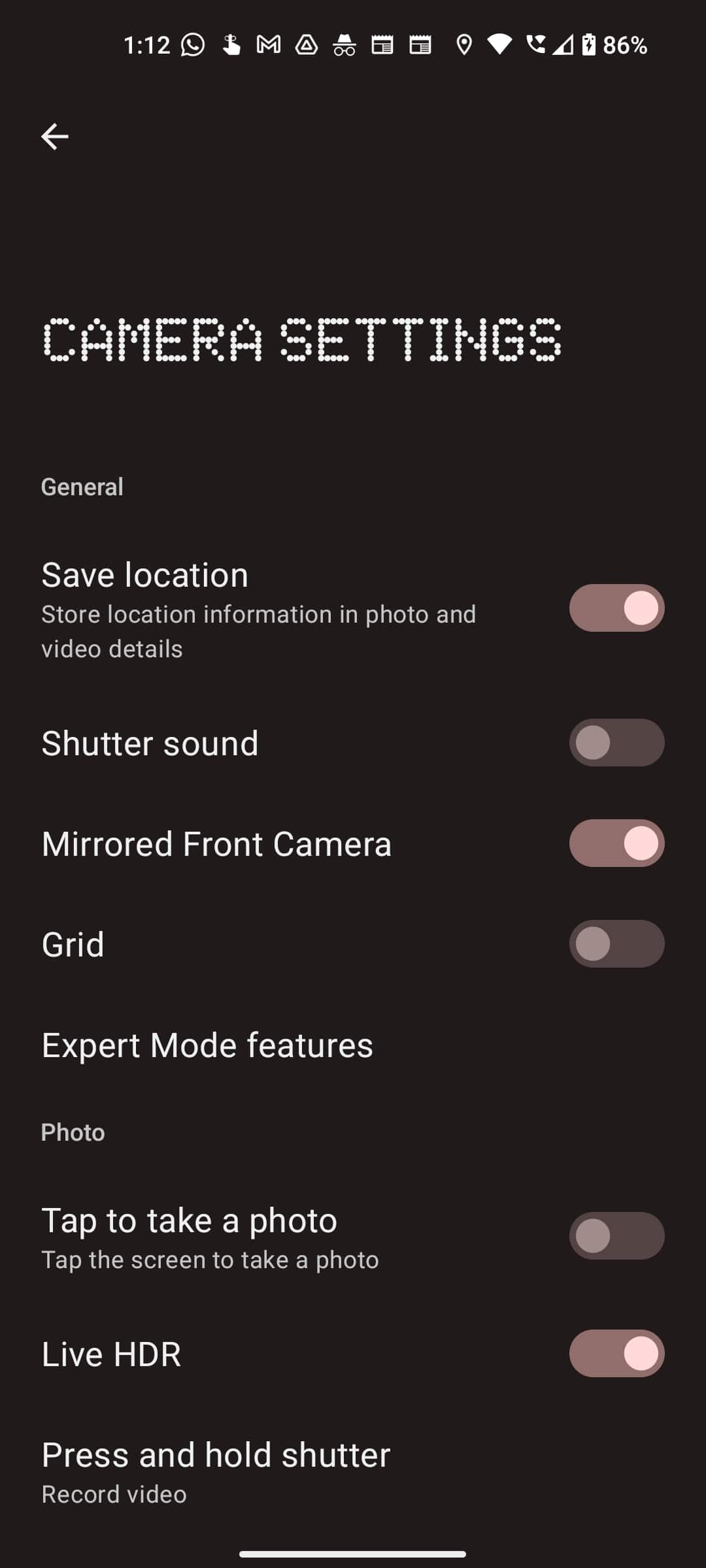Enable the Shutter sound toggle
Image resolution: width=706 pixels, height=1568 pixels.
coord(616,743)
